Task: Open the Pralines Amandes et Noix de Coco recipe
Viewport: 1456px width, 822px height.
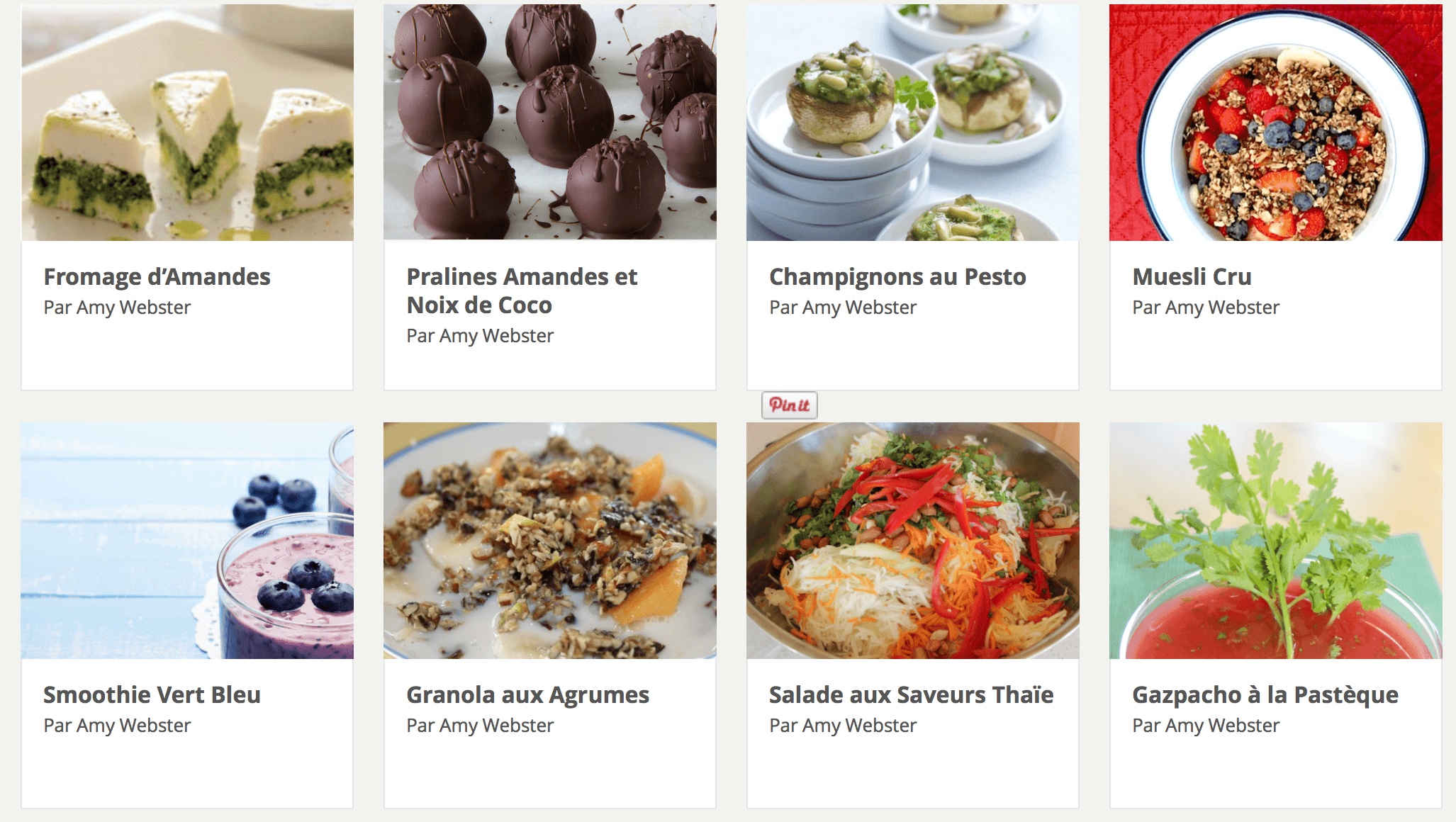Action: click(x=522, y=291)
